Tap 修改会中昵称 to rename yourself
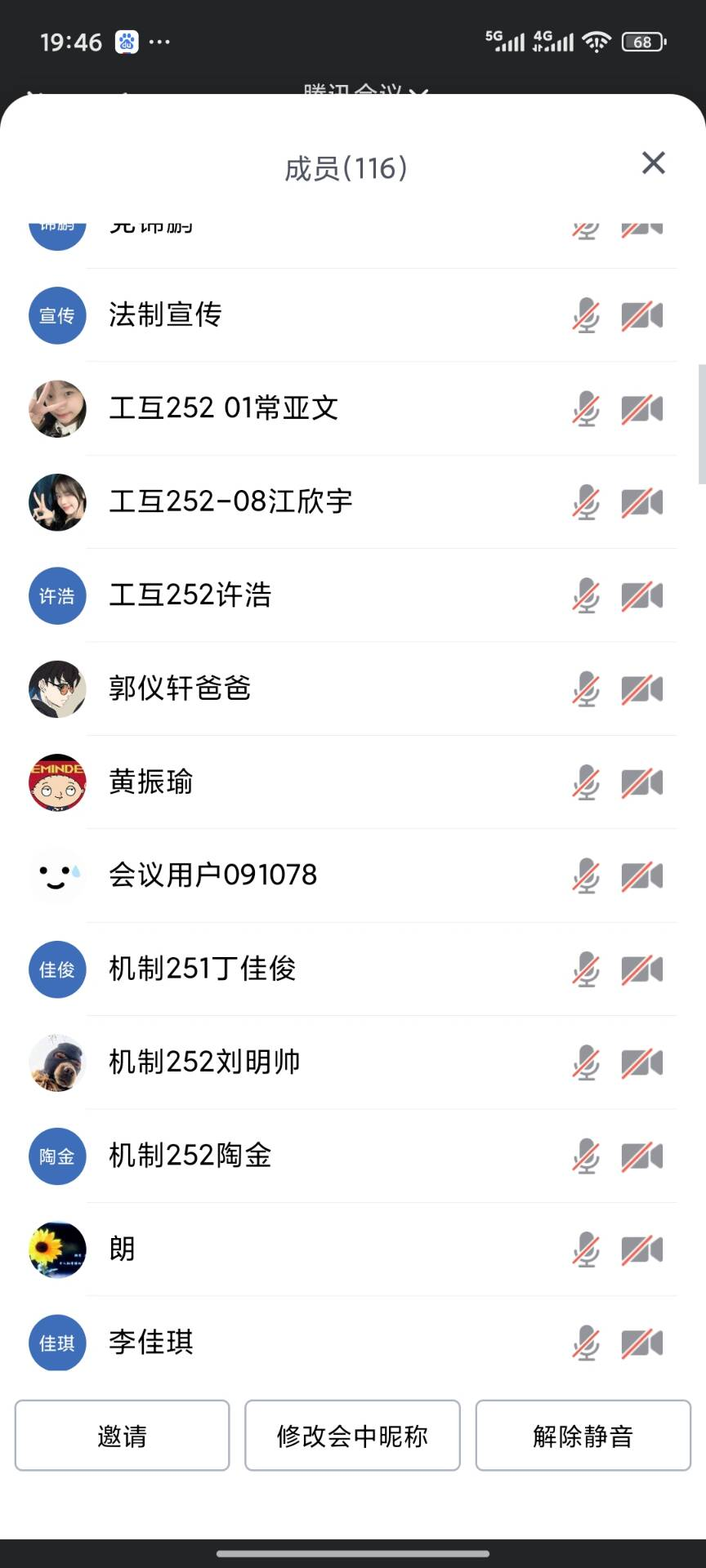The height and width of the screenshot is (1568, 706). pyautogui.click(x=352, y=1436)
